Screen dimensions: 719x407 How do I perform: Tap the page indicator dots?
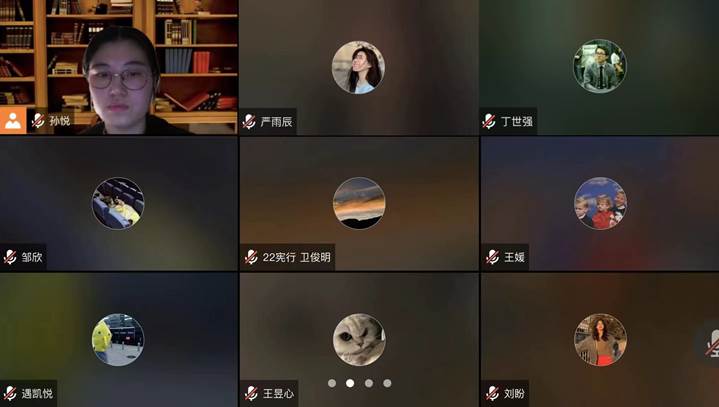pos(359,383)
